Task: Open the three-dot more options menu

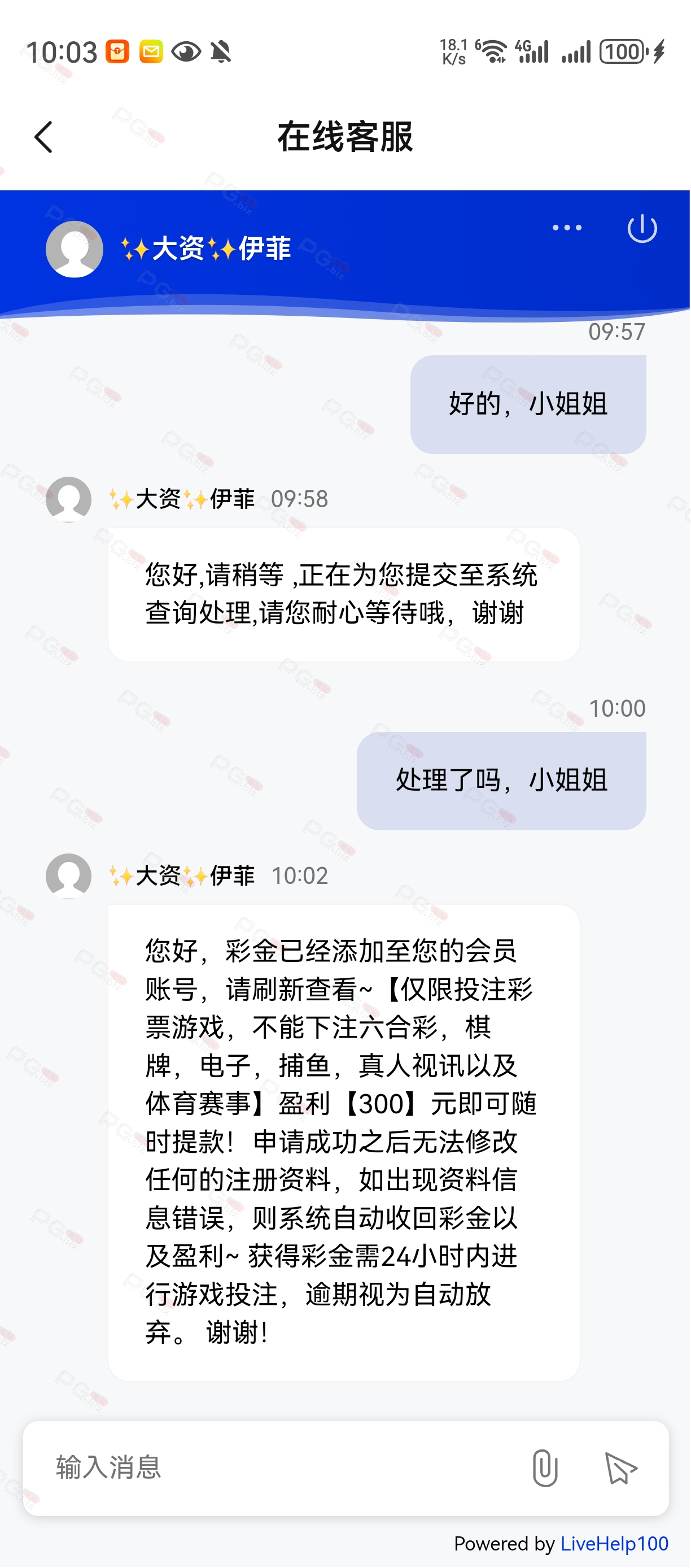Action: (567, 228)
